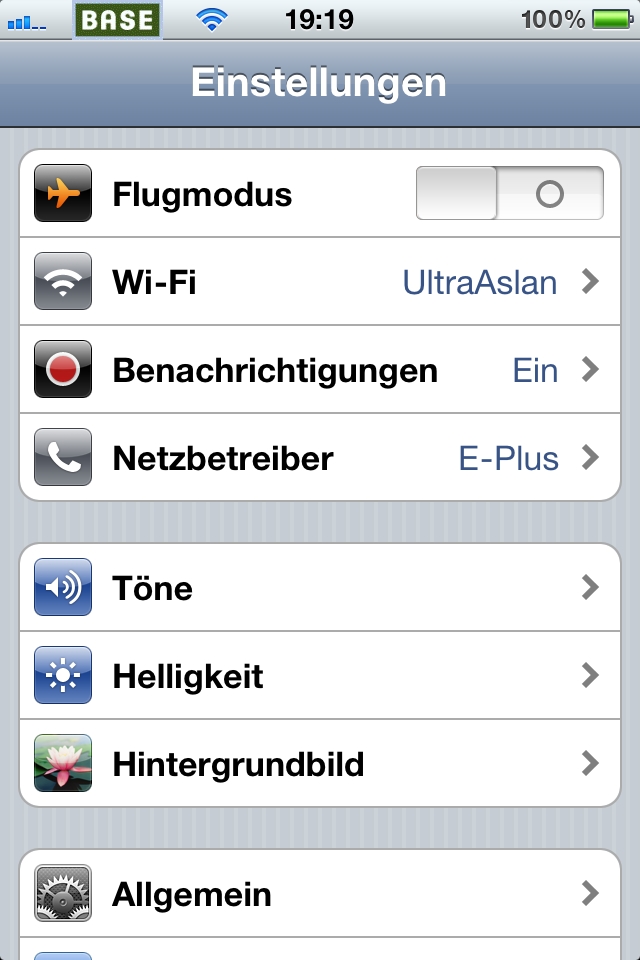The width and height of the screenshot is (640, 960).
Task: Open Allgemein settings
Action: pyautogui.click(x=320, y=893)
